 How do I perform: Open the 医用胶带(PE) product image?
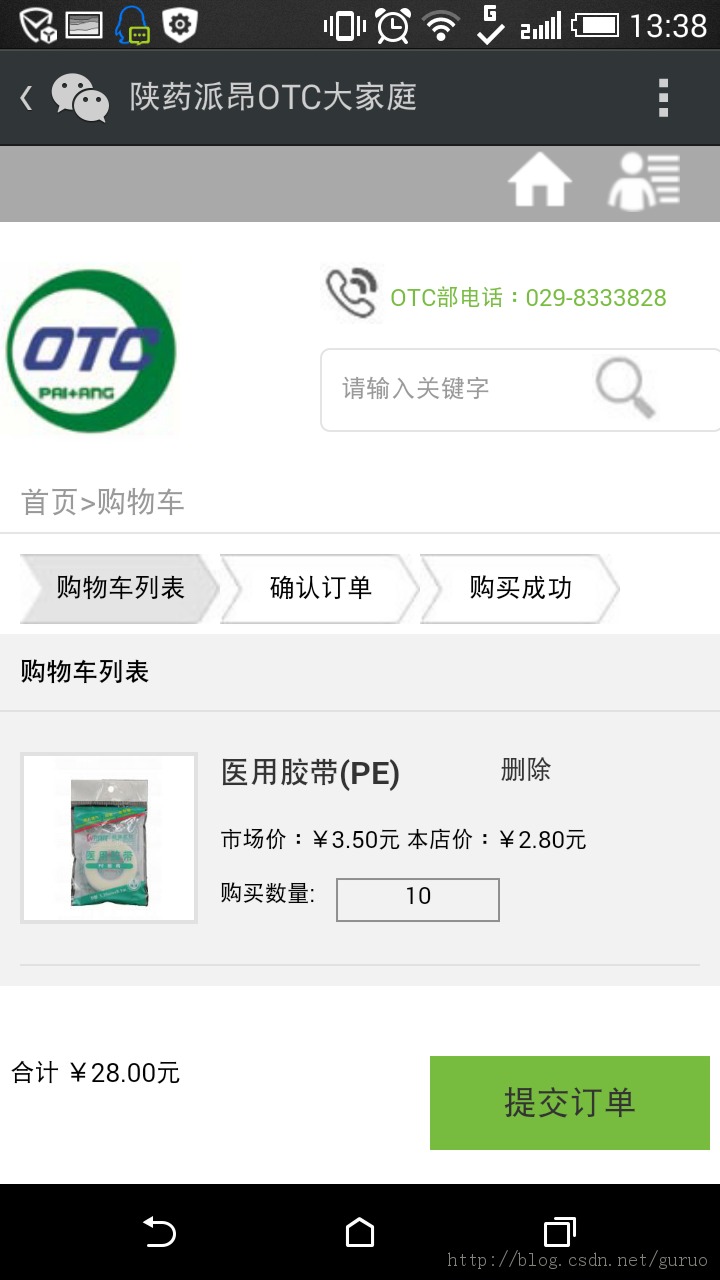click(109, 838)
